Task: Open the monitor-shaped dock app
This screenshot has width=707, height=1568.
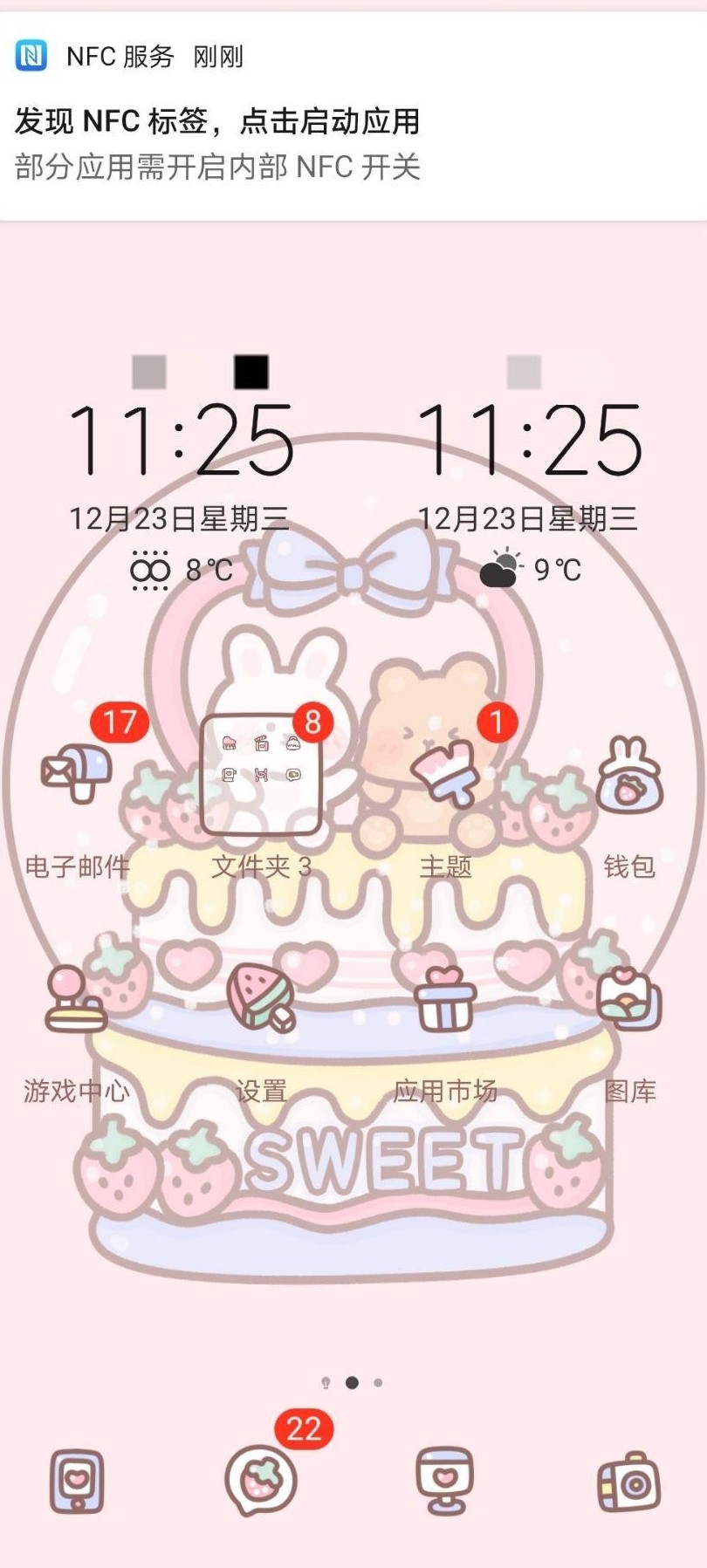Action: point(445,1481)
